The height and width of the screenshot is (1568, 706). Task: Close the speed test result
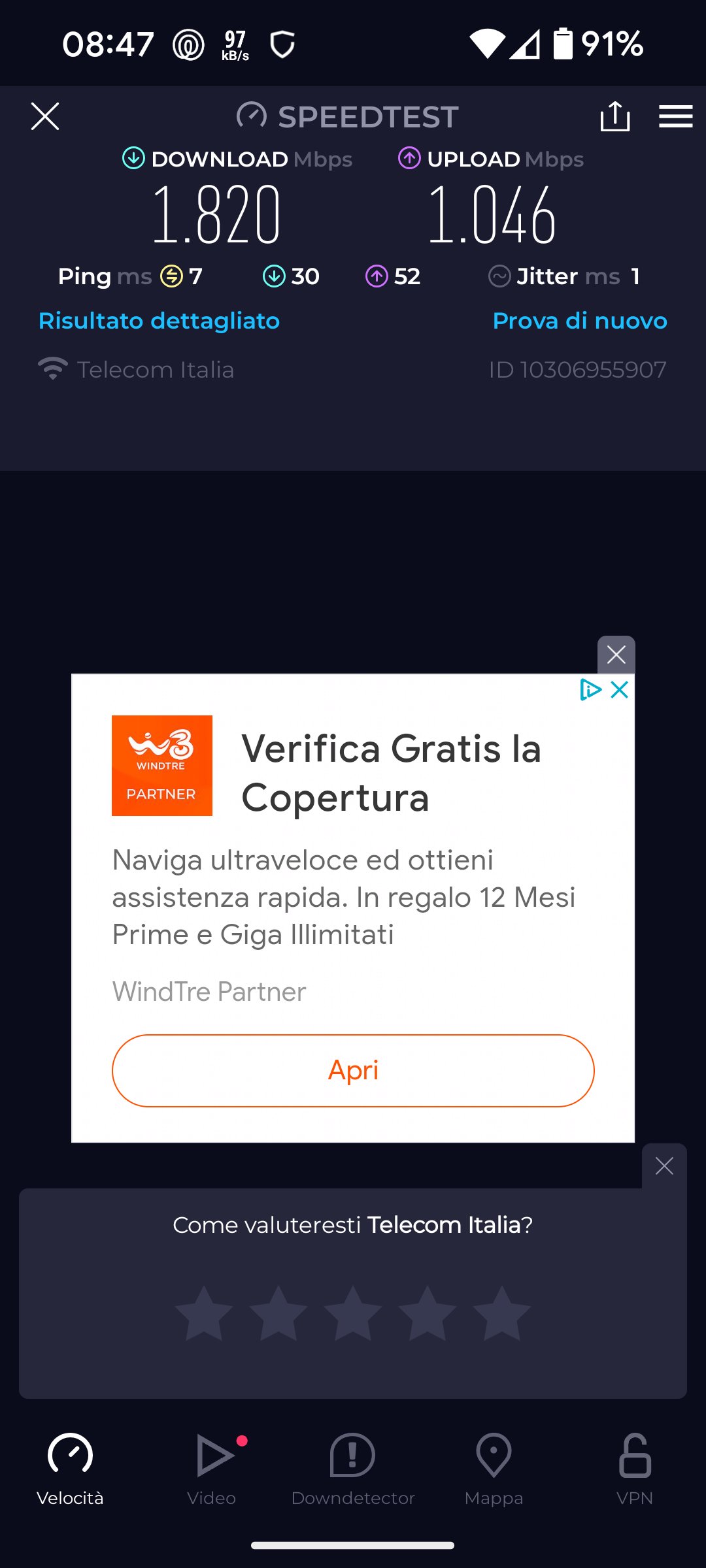[x=45, y=116]
